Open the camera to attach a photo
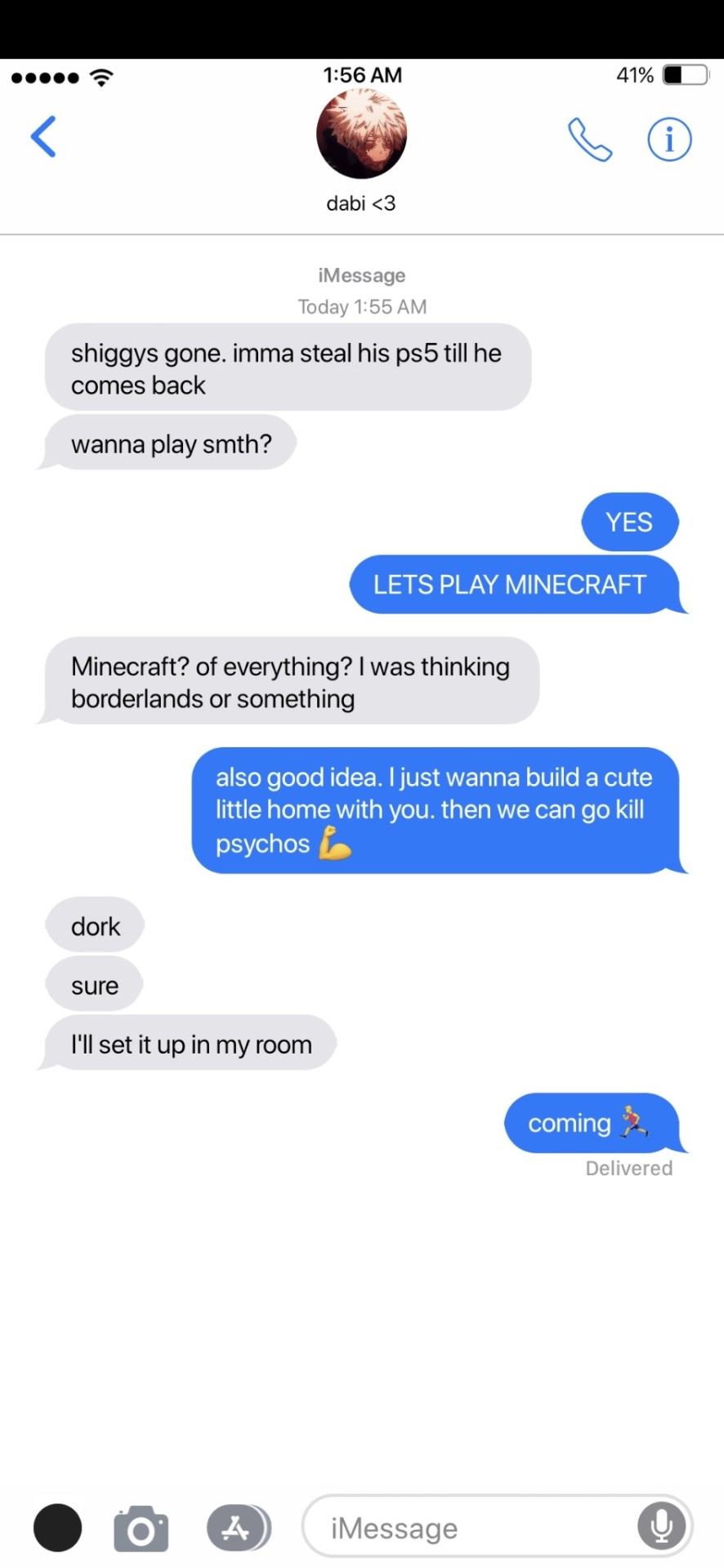 (141, 1528)
